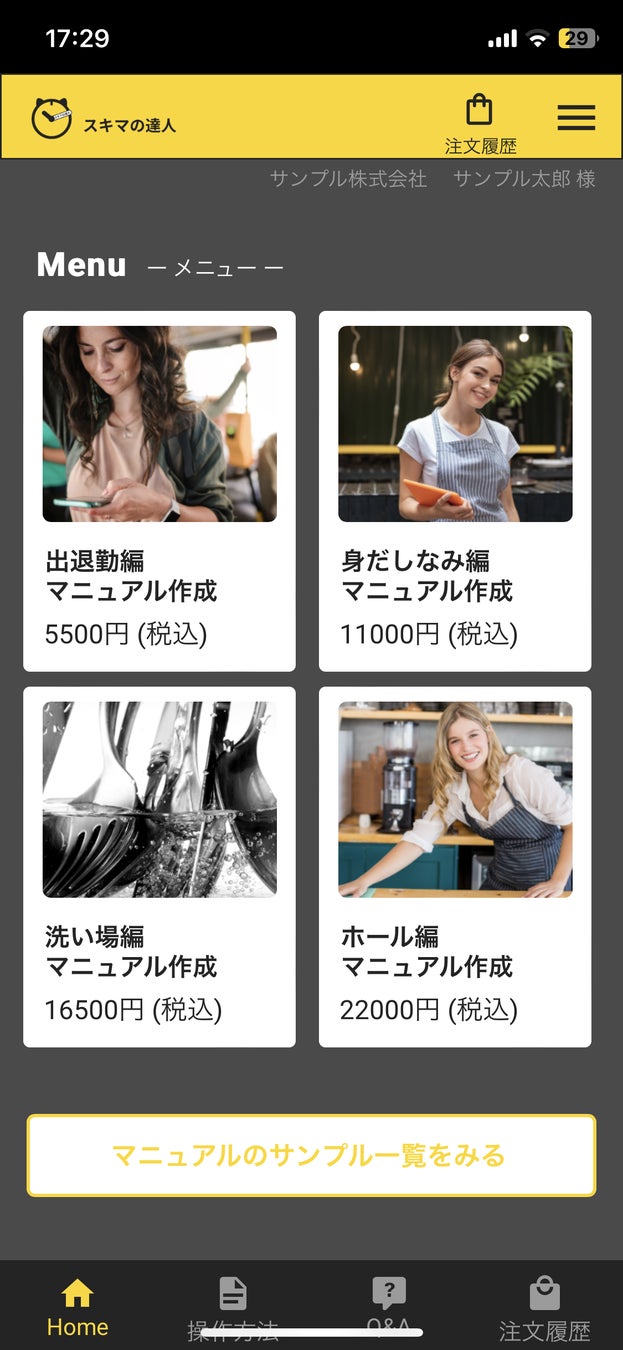This screenshot has height=1350, width=623.
Task: Go to the Home tab
Action: (x=77, y=1307)
